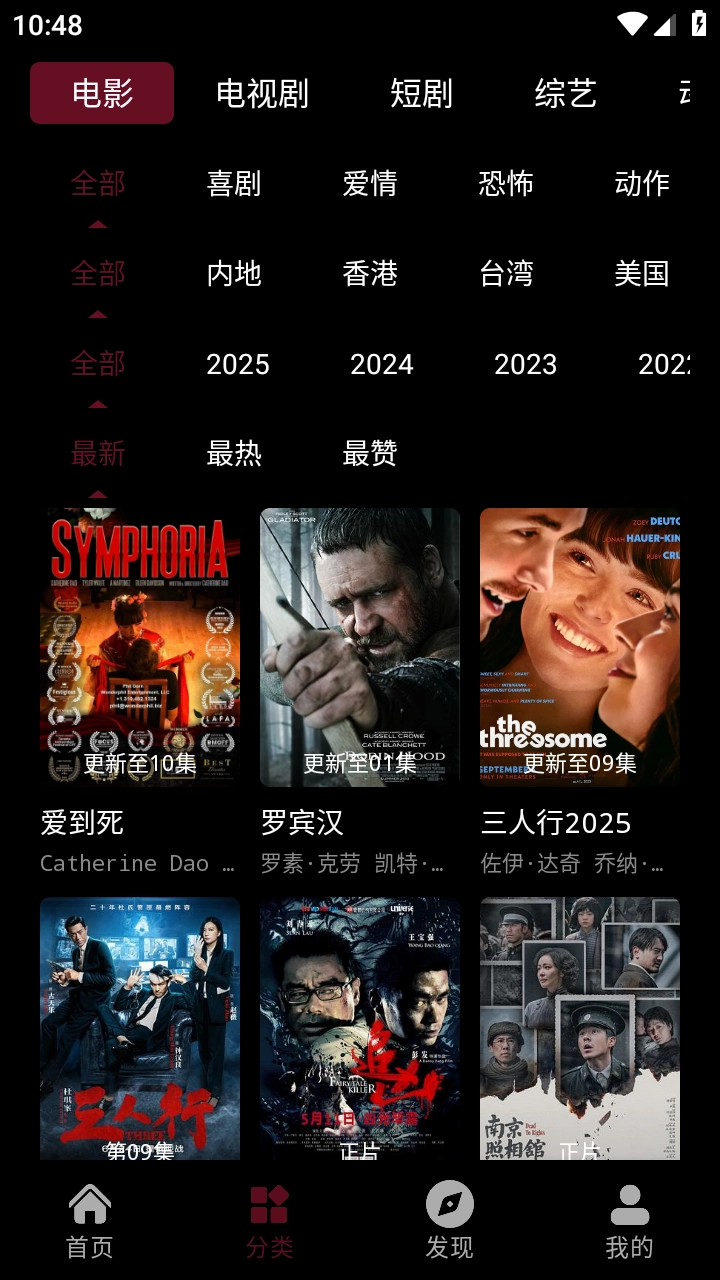
Task: Filter by 香港 region
Action: point(372,273)
